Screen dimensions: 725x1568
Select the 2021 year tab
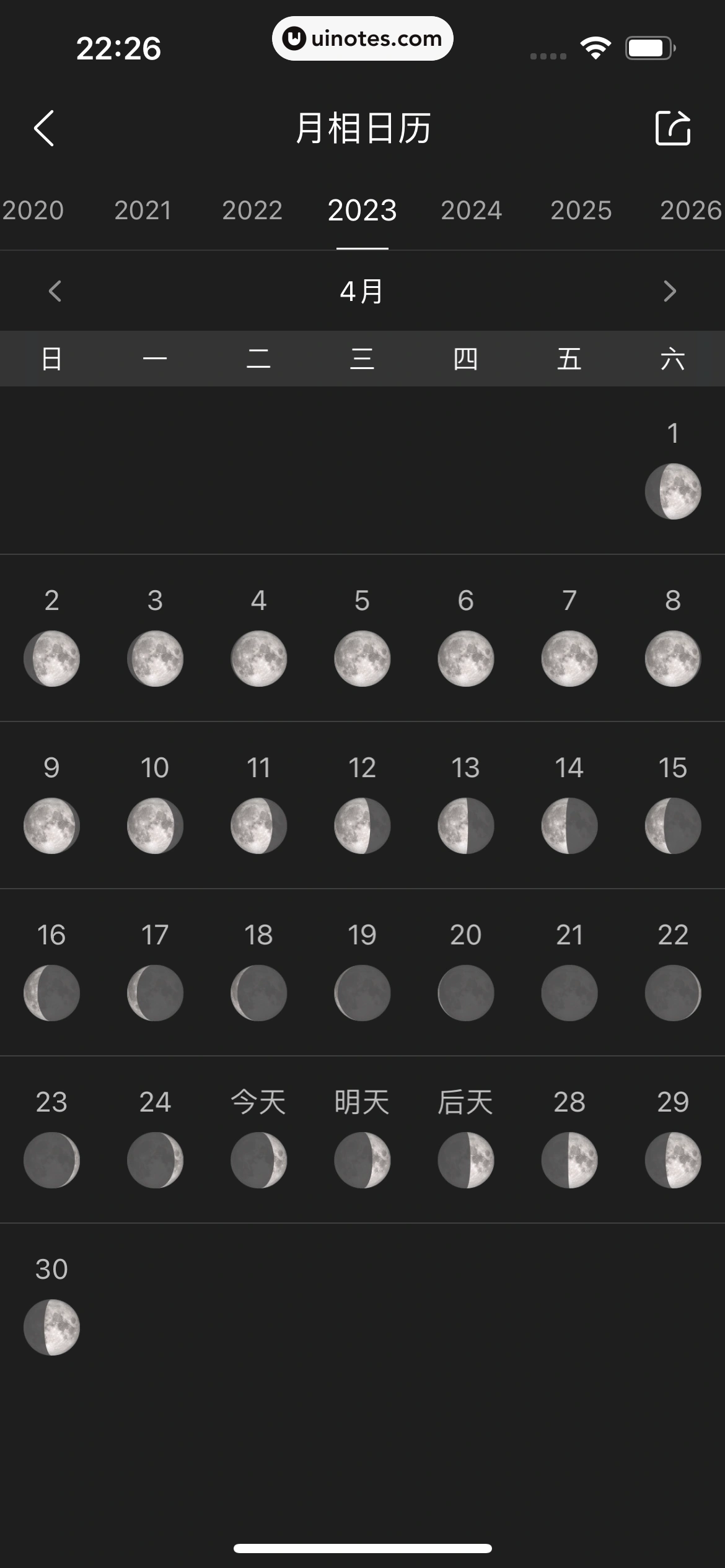143,211
